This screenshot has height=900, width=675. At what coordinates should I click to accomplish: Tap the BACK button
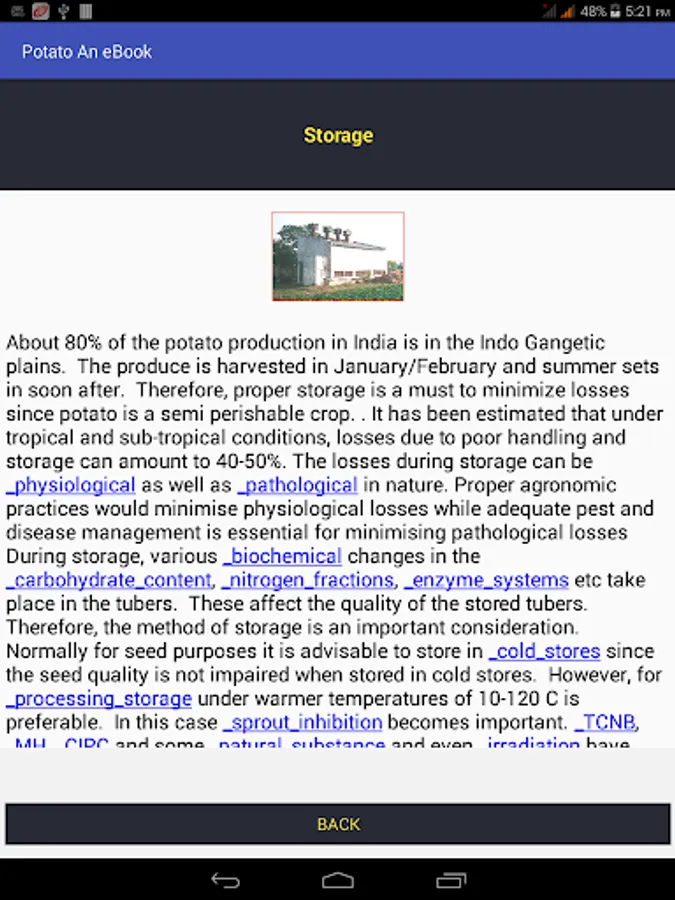(337, 824)
